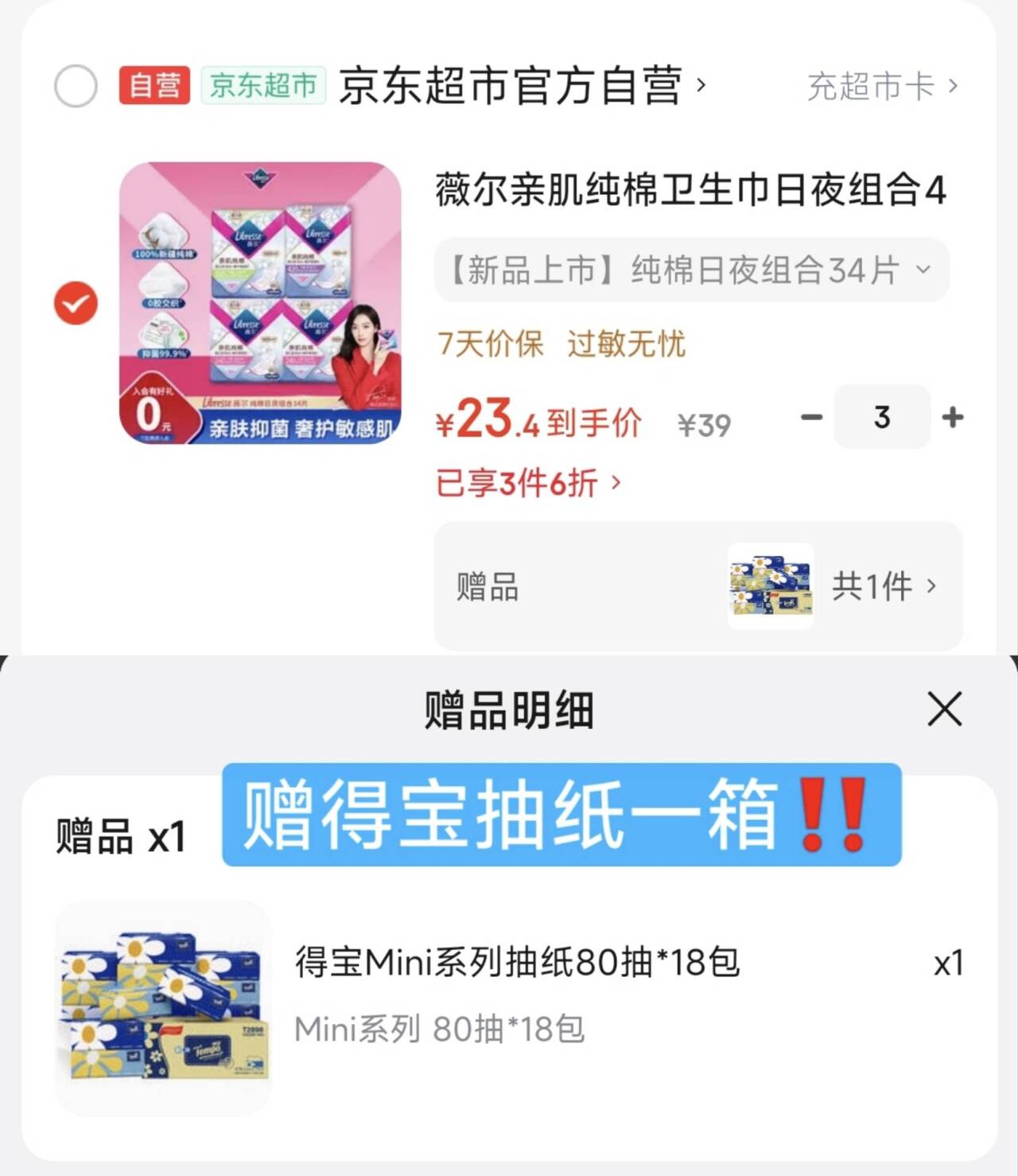Uncheck the 薇尔卫生巾 cart item
The image size is (1018, 1176).
click(76, 303)
